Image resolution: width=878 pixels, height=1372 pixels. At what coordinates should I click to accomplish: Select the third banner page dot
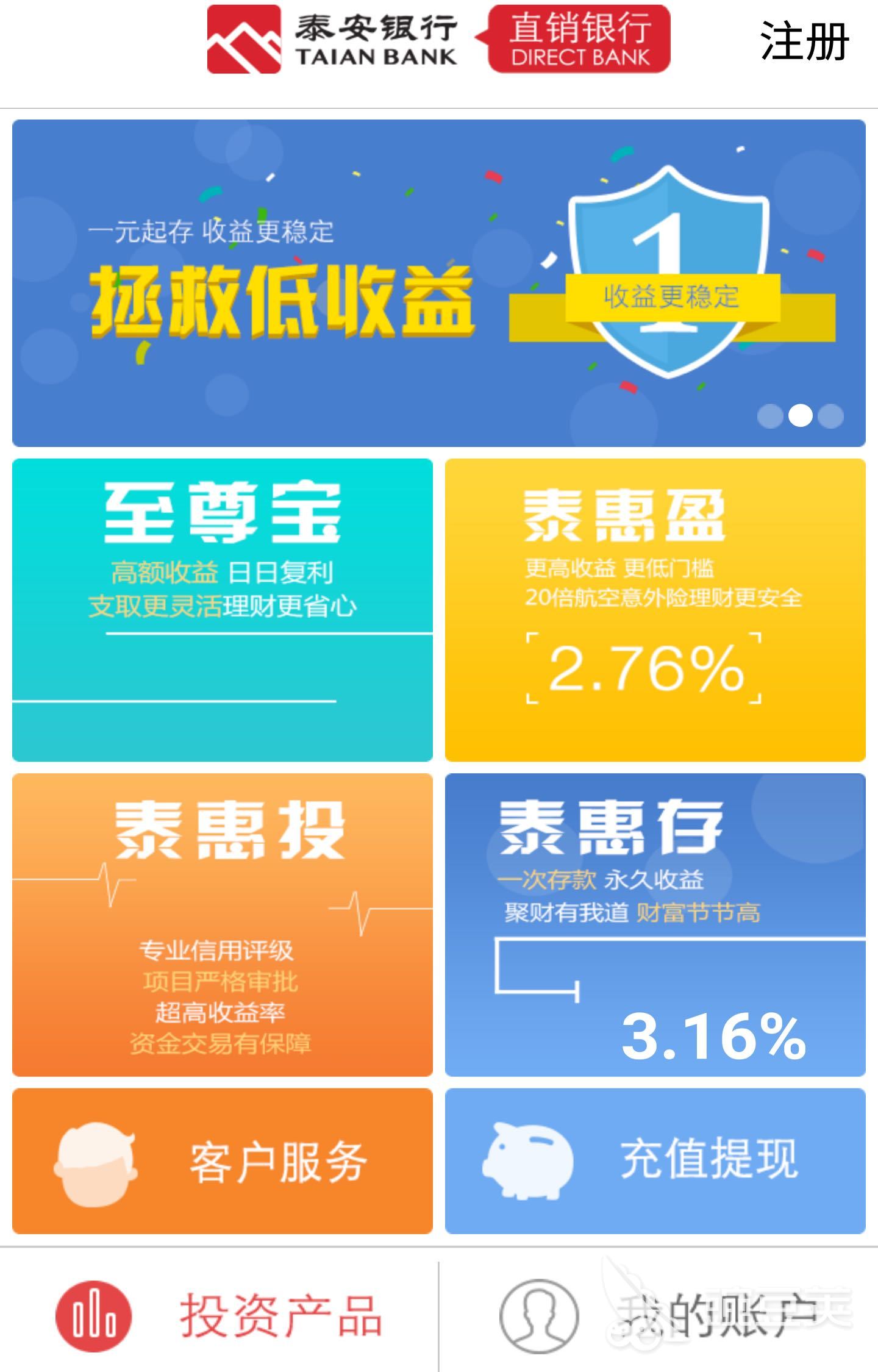tap(830, 416)
